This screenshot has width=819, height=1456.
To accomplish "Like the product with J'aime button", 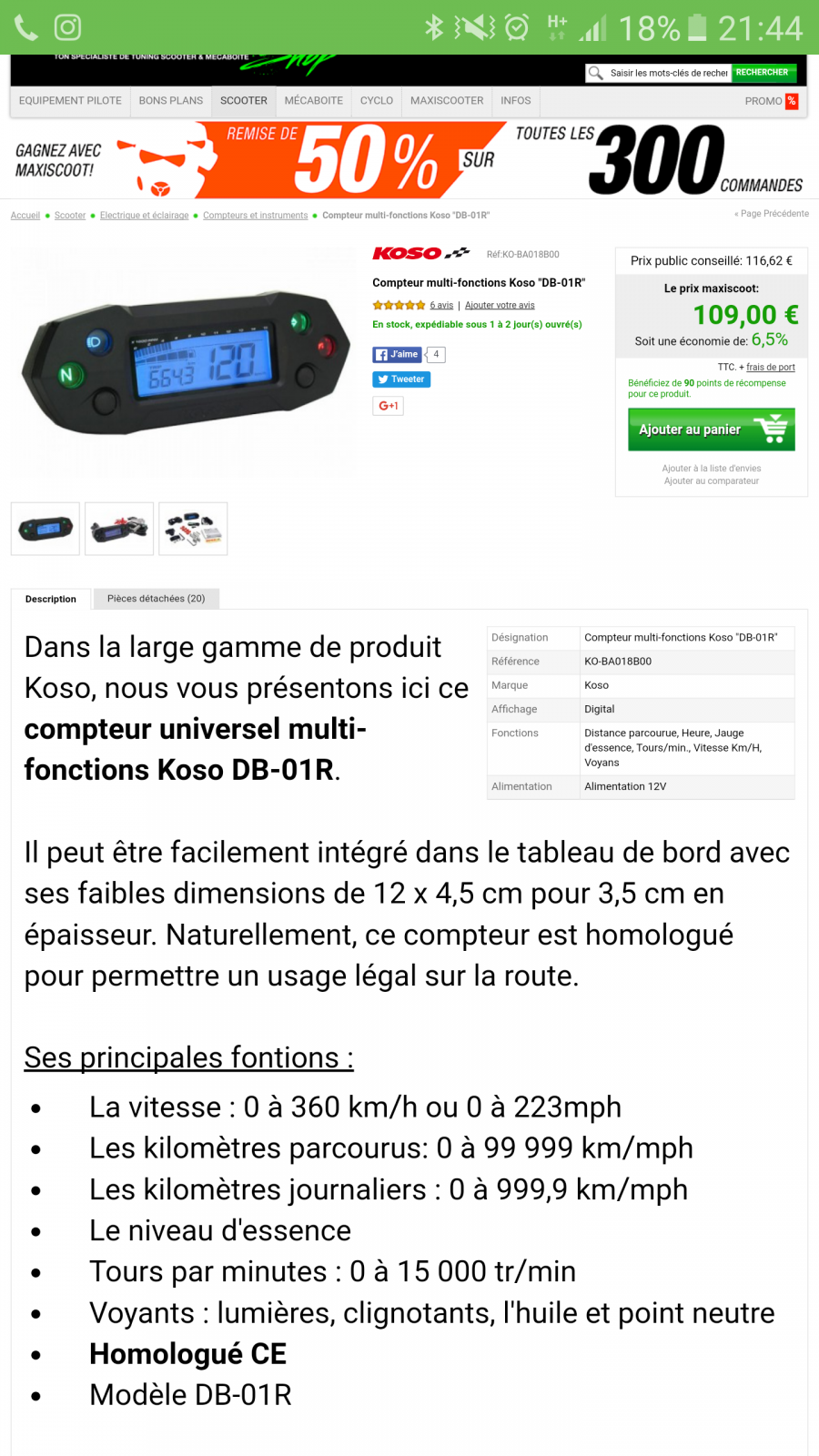I will point(397,355).
